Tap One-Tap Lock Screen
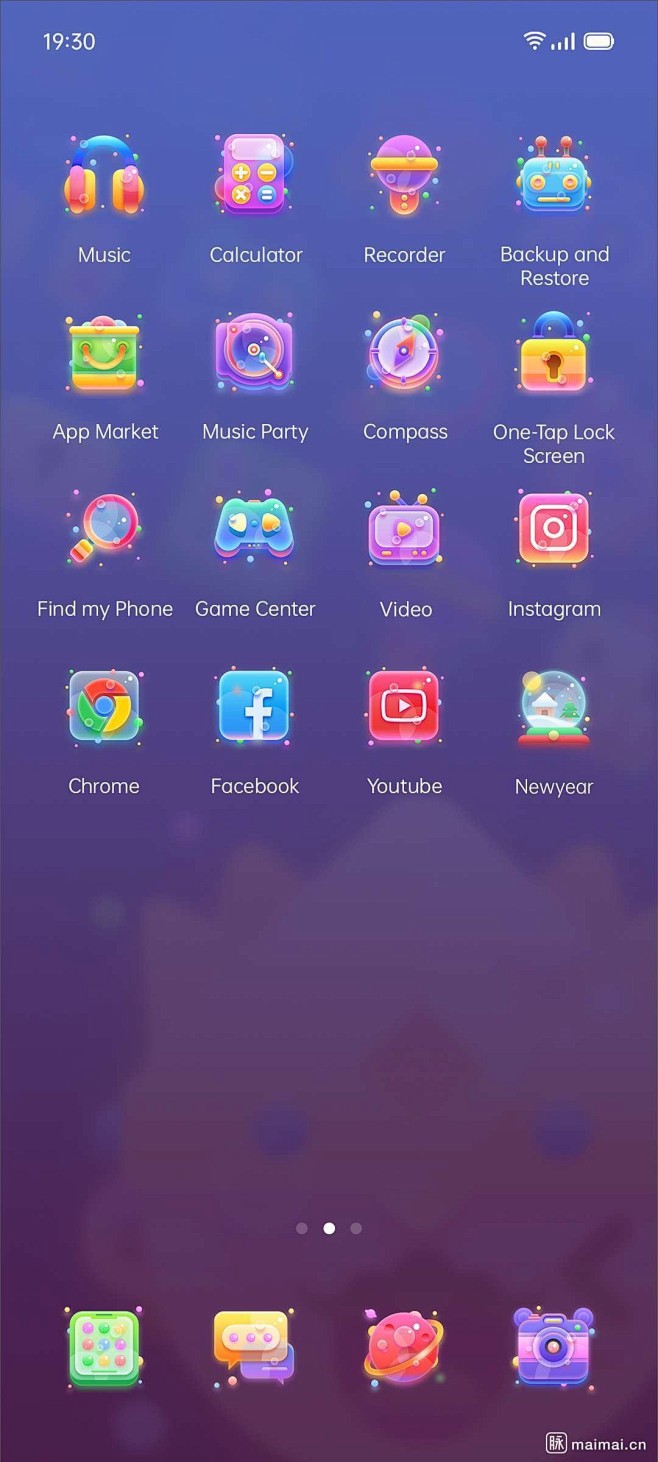The height and width of the screenshot is (1462, 658). [554, 353]
